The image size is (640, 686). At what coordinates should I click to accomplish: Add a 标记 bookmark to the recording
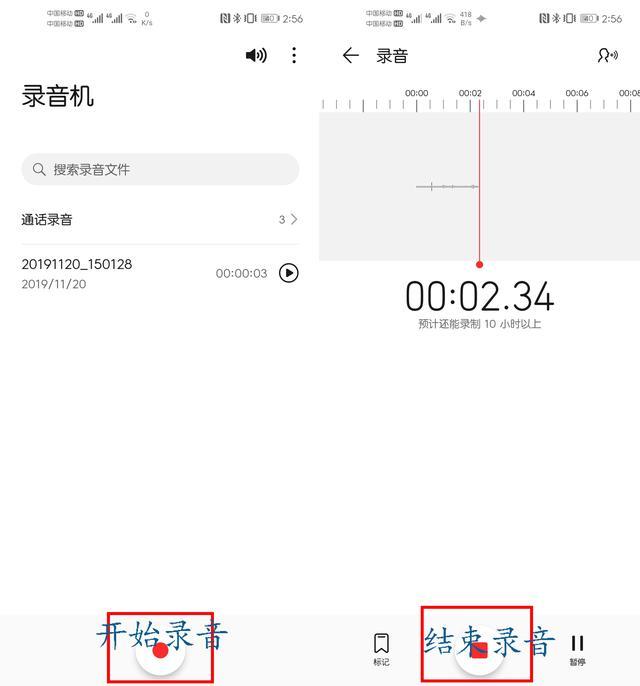point(381,648)
